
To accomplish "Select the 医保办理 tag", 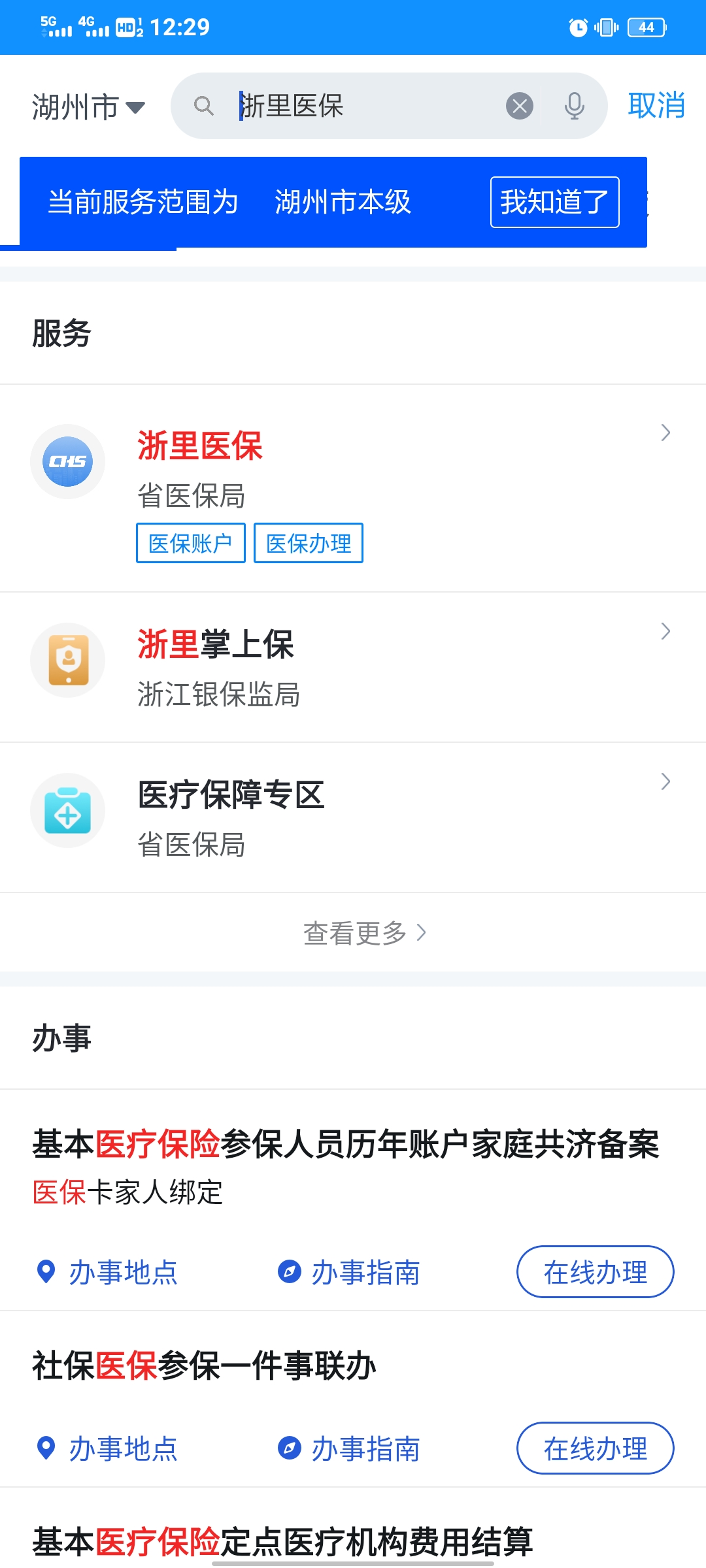I will click(x=309, y=543).
